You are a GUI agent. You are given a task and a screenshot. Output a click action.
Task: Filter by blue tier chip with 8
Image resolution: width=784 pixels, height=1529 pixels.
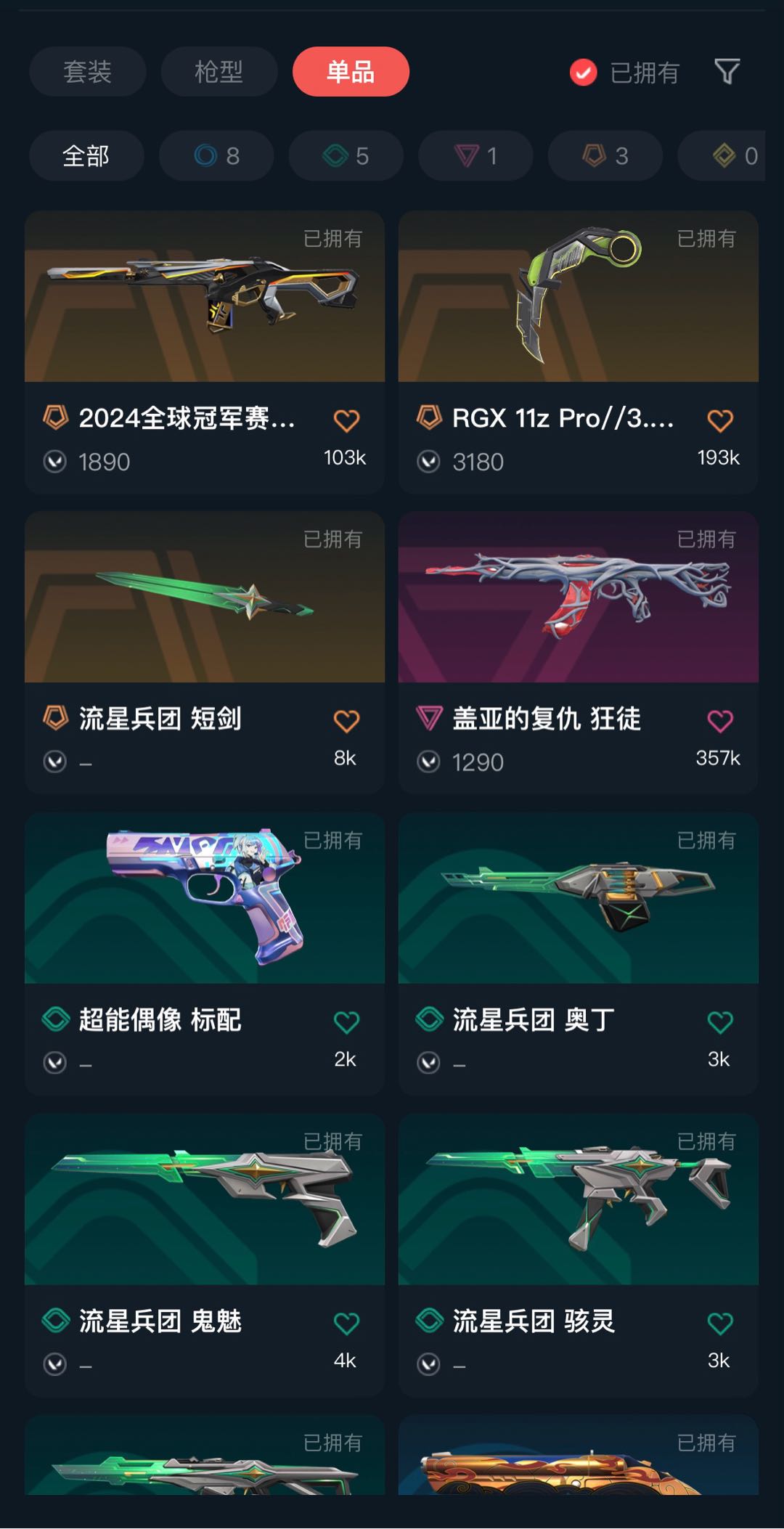point(216,155)
